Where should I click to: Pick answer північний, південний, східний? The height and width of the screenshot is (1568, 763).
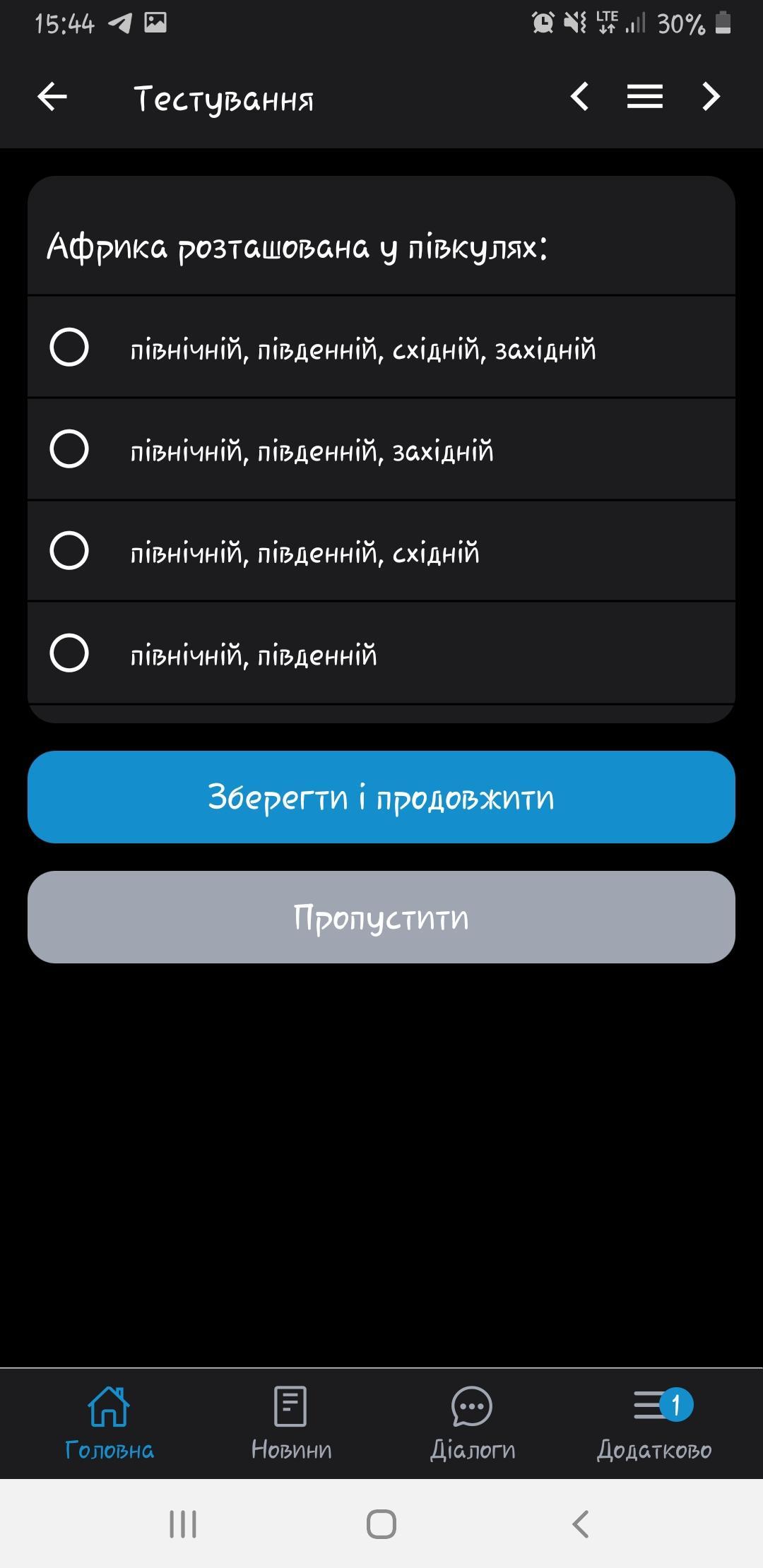pyautogui.click(x=69, y=551)
